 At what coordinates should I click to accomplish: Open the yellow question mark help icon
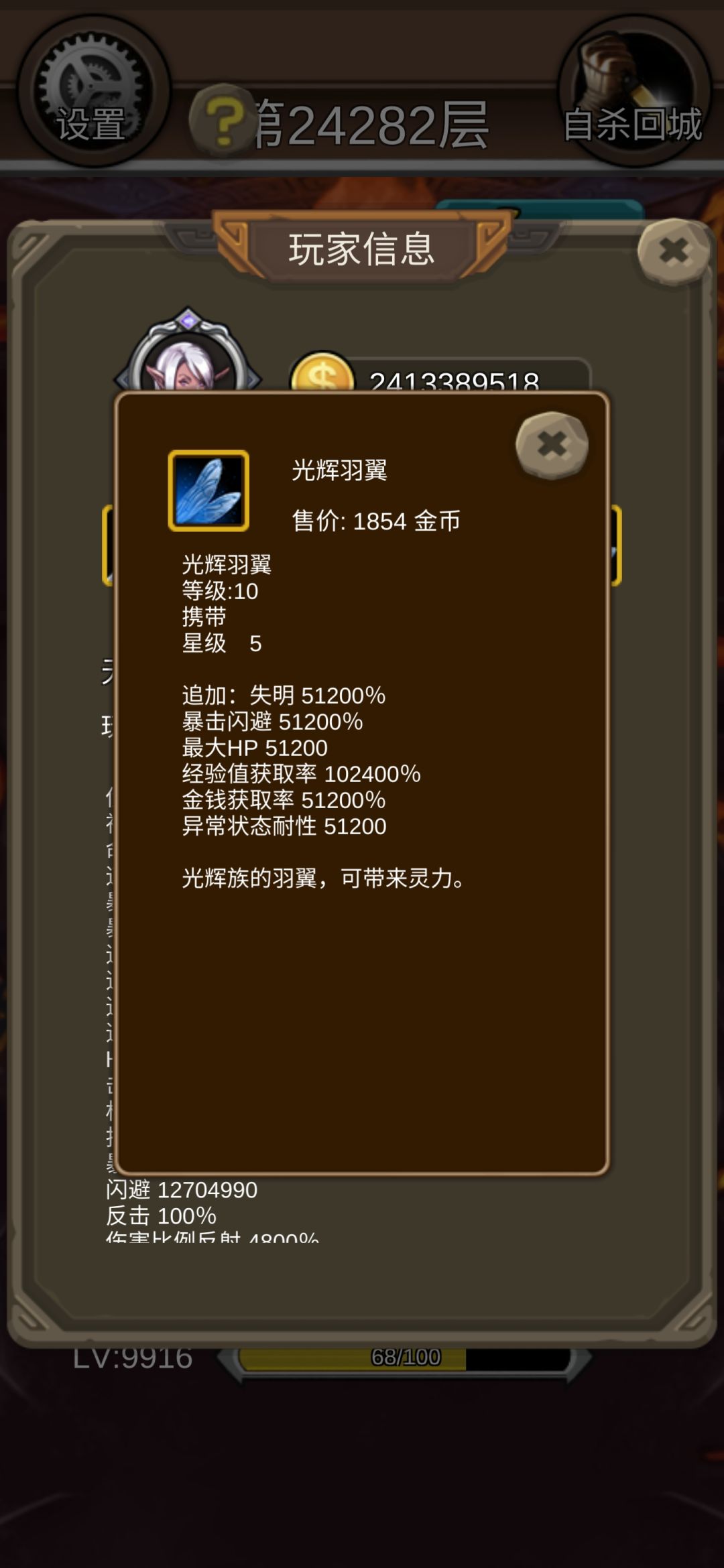[225, 121]
